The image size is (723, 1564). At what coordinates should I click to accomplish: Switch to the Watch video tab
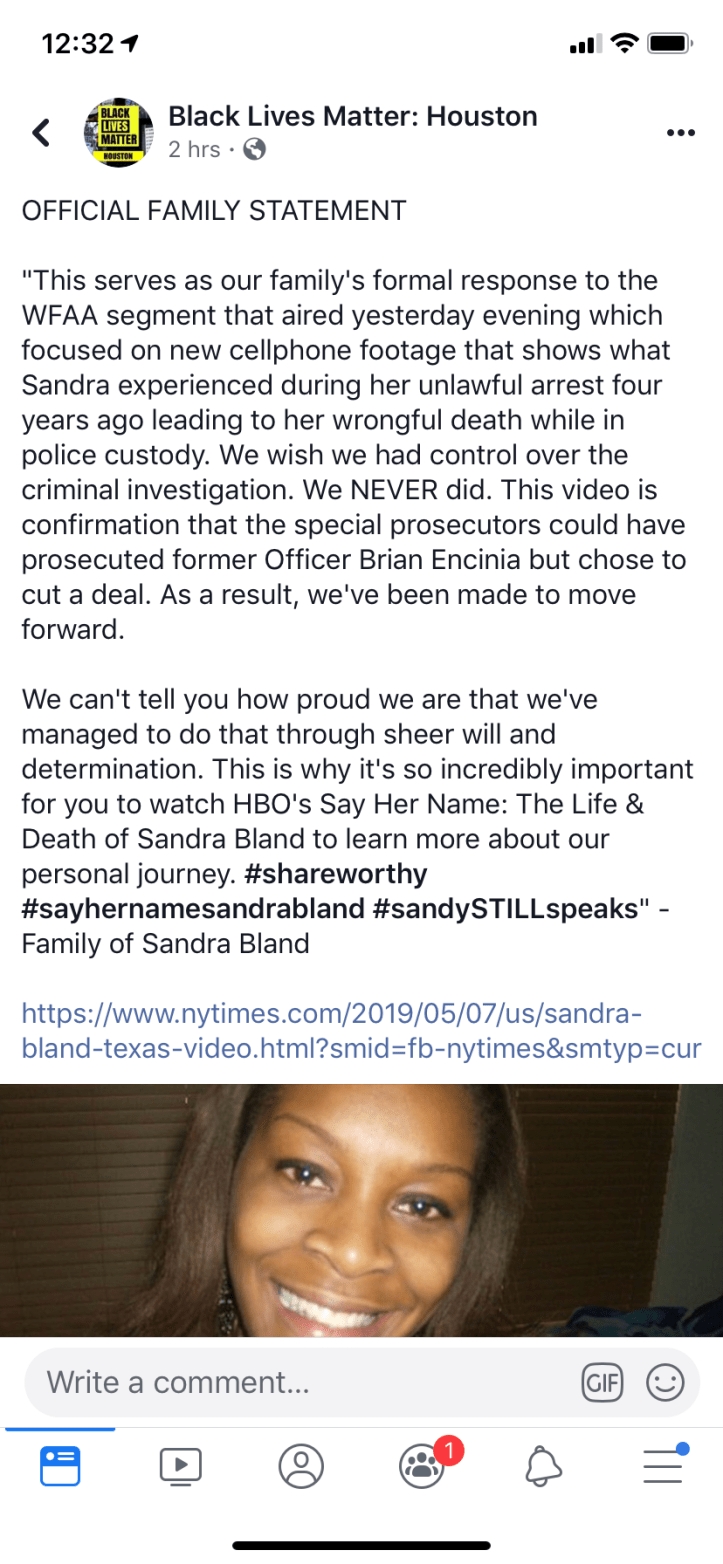[181, 1466]
